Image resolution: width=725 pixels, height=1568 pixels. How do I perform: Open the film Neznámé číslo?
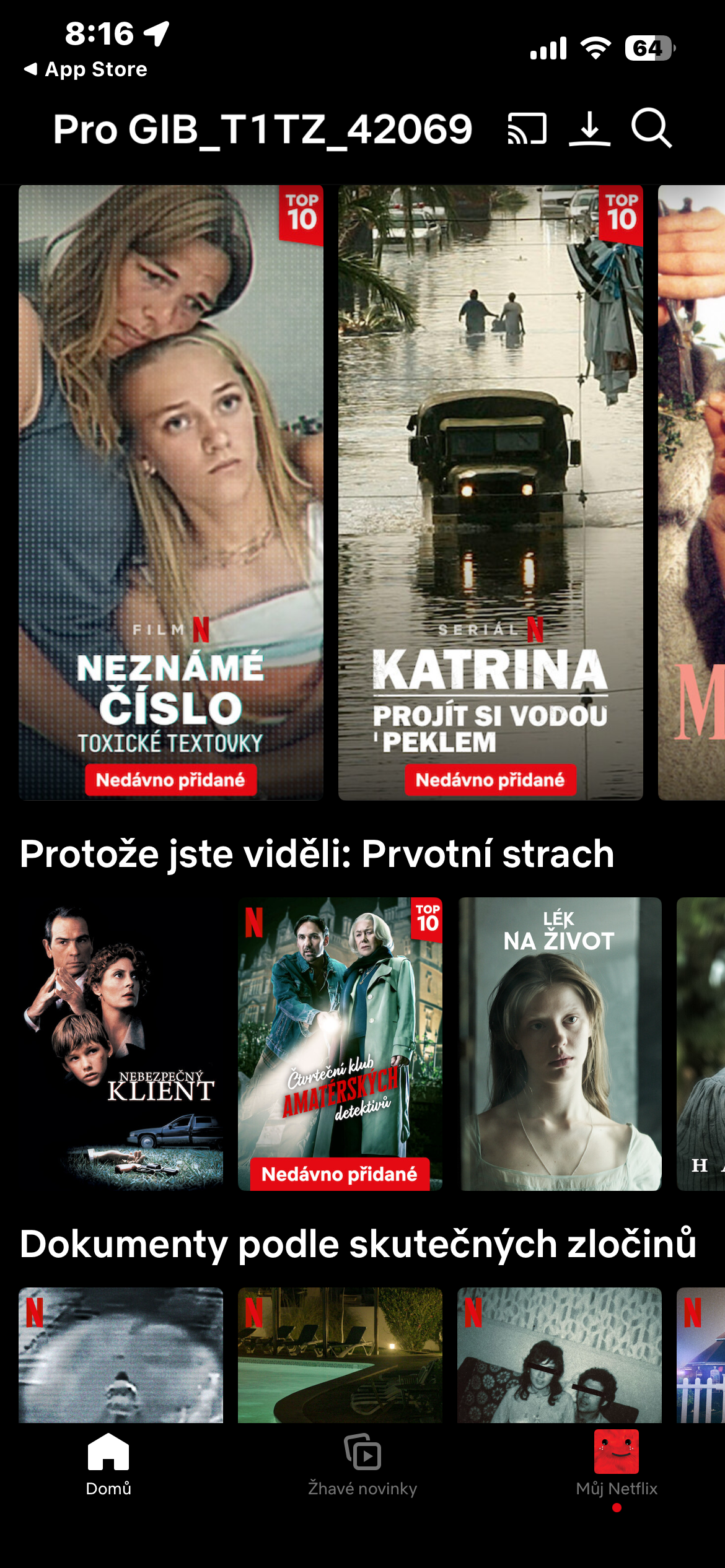click(171, 492)
